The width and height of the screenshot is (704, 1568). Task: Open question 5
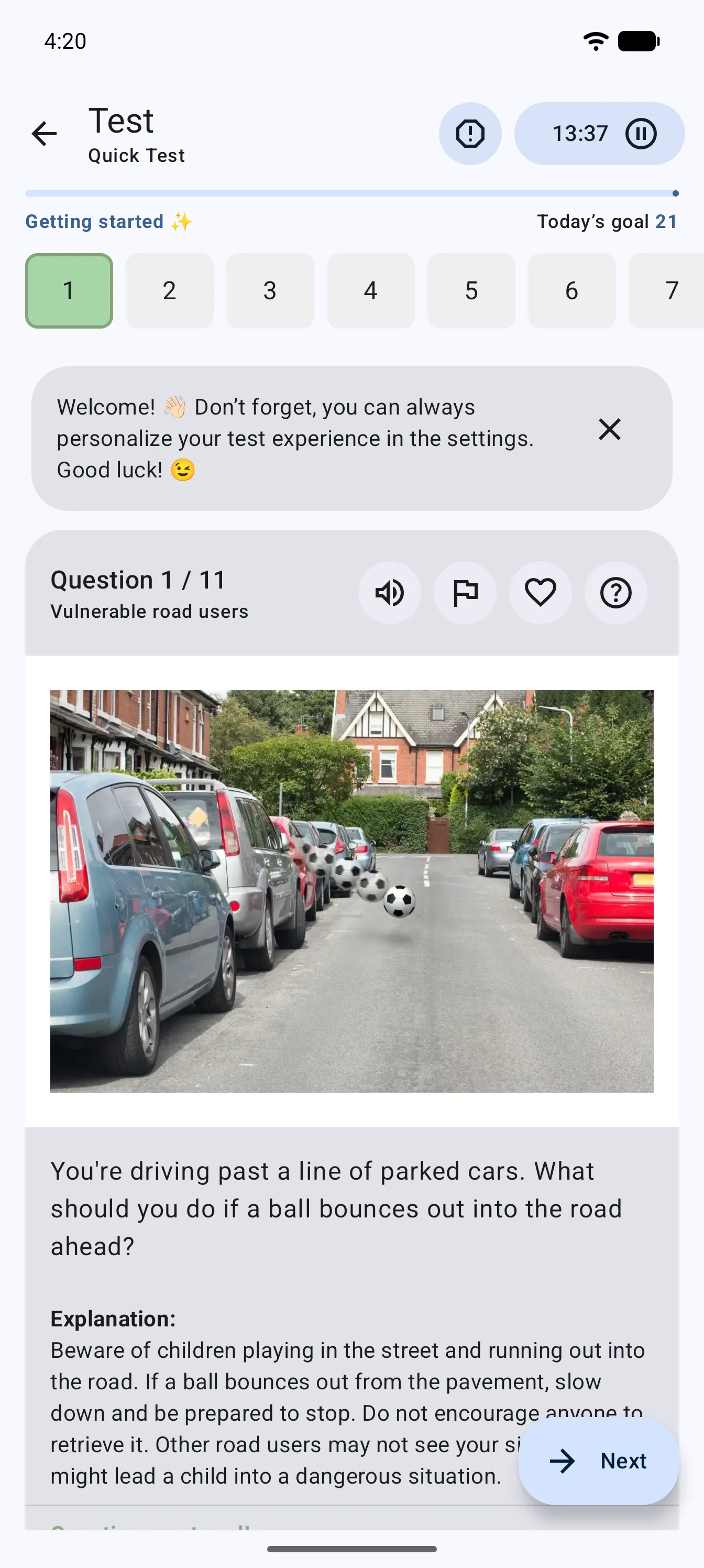tap(471, 291)
